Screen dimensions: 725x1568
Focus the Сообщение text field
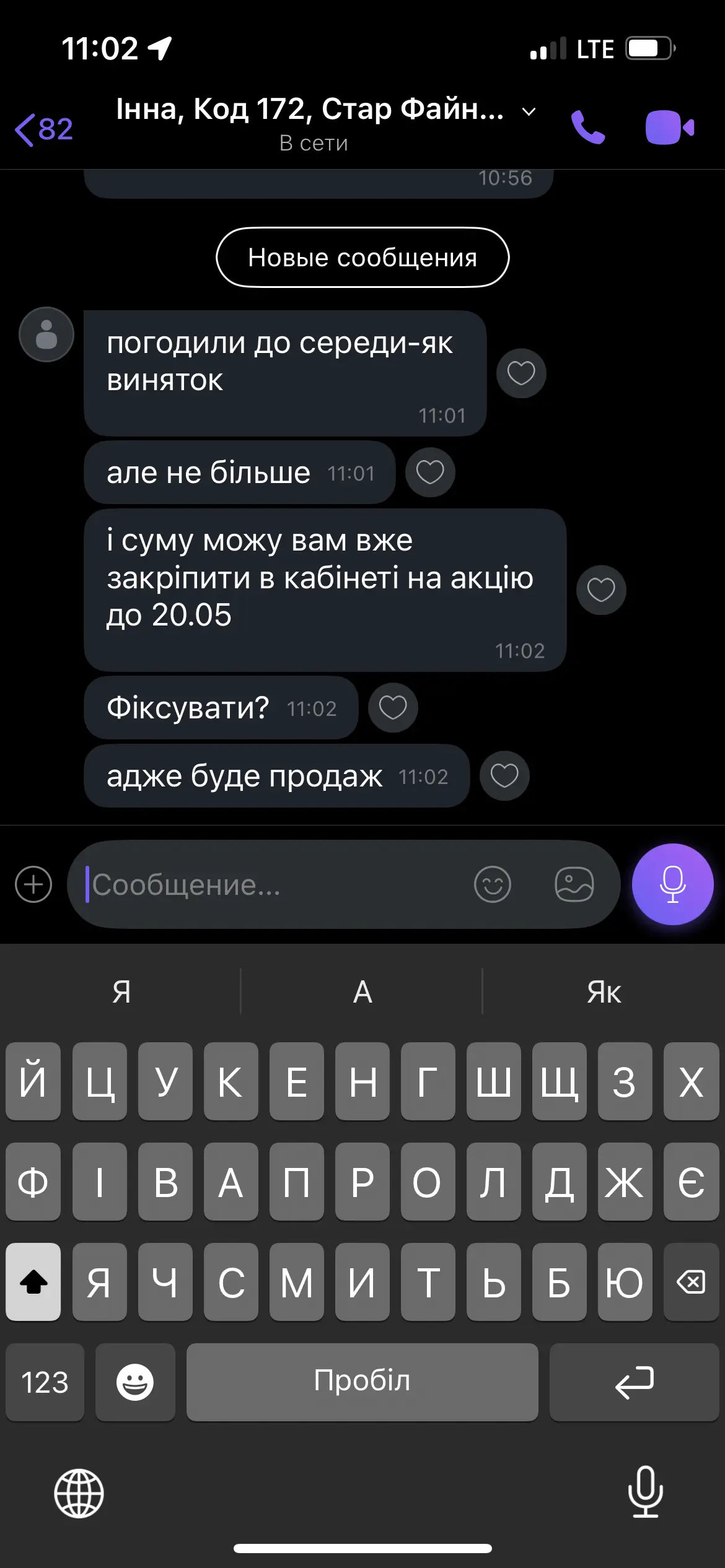pos(273,884)
